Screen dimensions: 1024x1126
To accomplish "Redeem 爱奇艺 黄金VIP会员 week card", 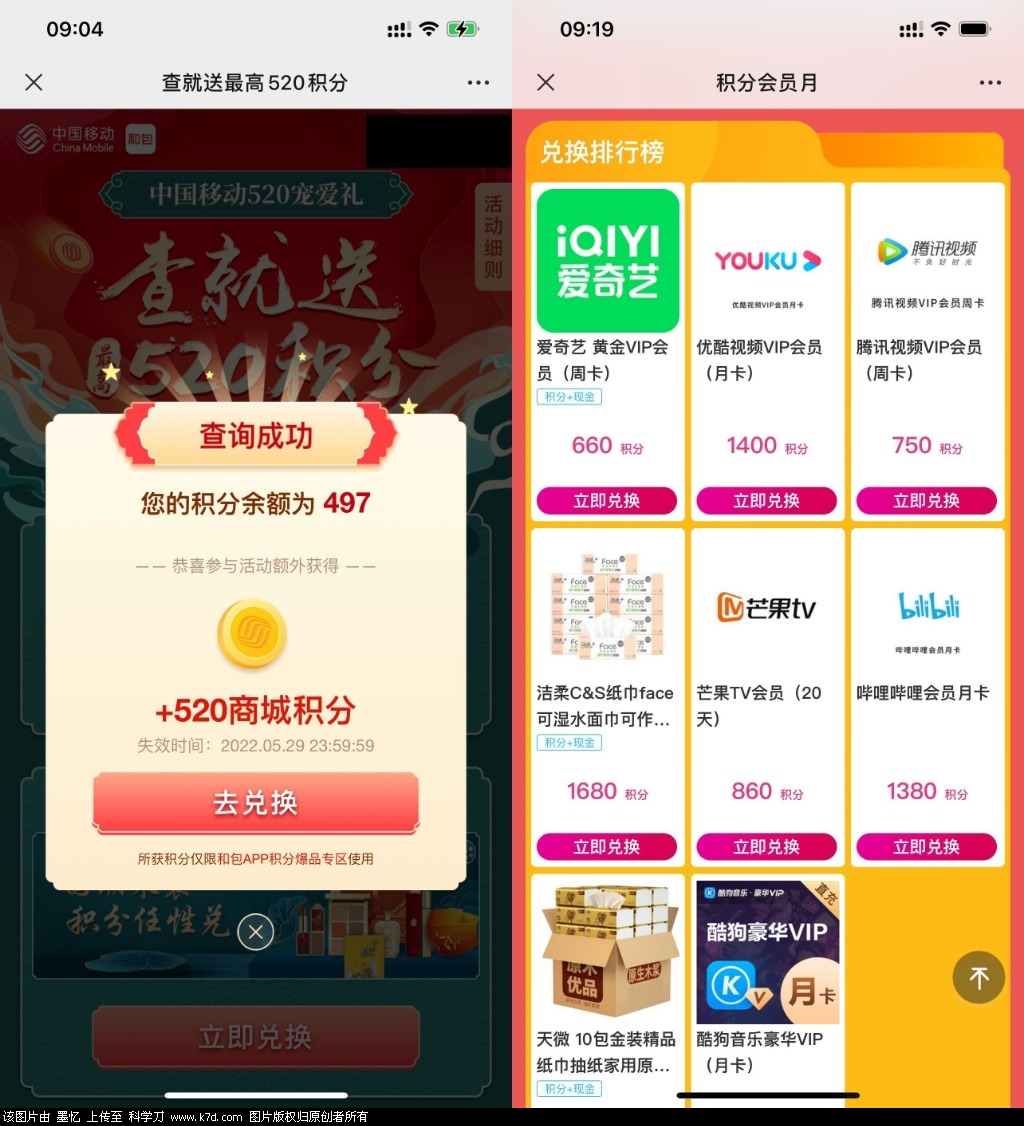I will [607, 501].
